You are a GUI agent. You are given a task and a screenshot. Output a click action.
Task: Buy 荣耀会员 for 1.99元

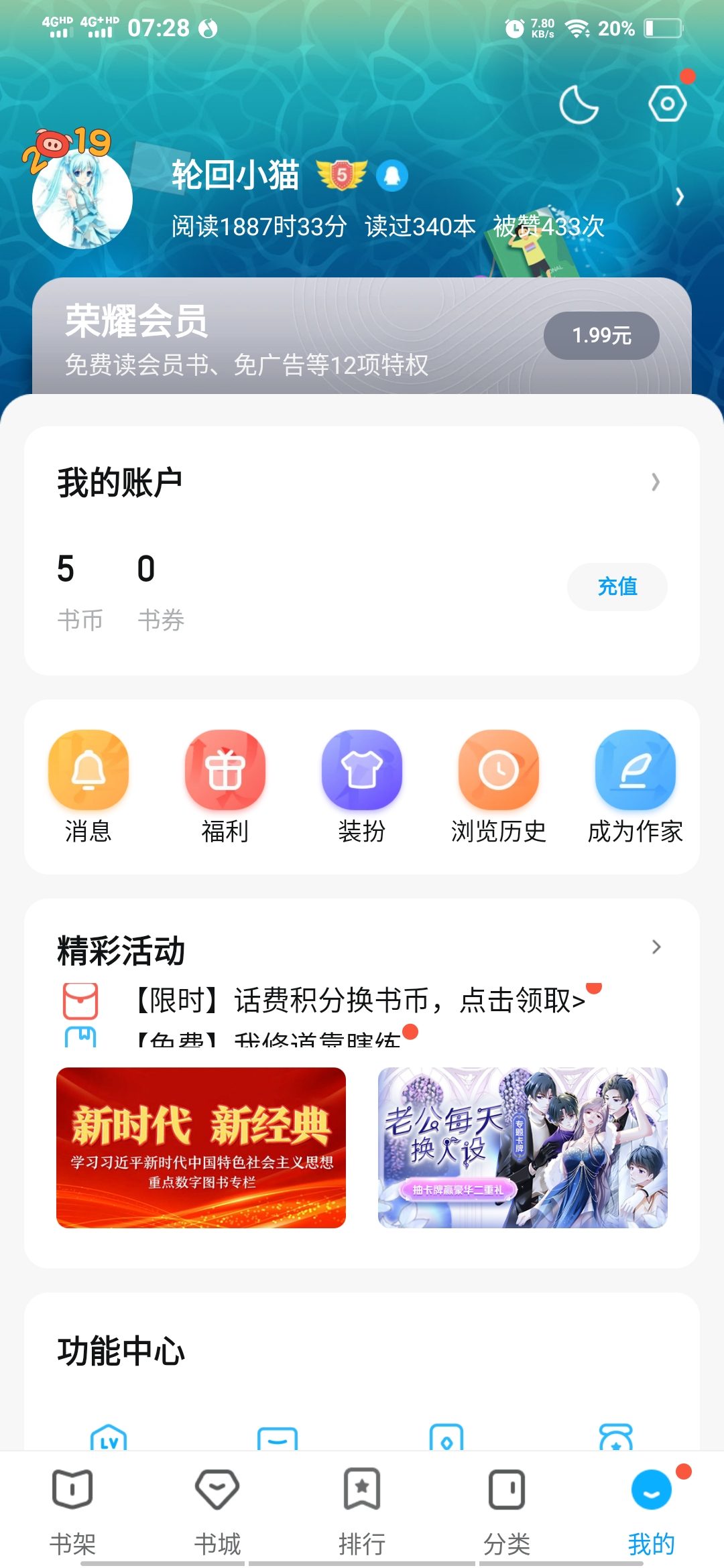(601, 335)
